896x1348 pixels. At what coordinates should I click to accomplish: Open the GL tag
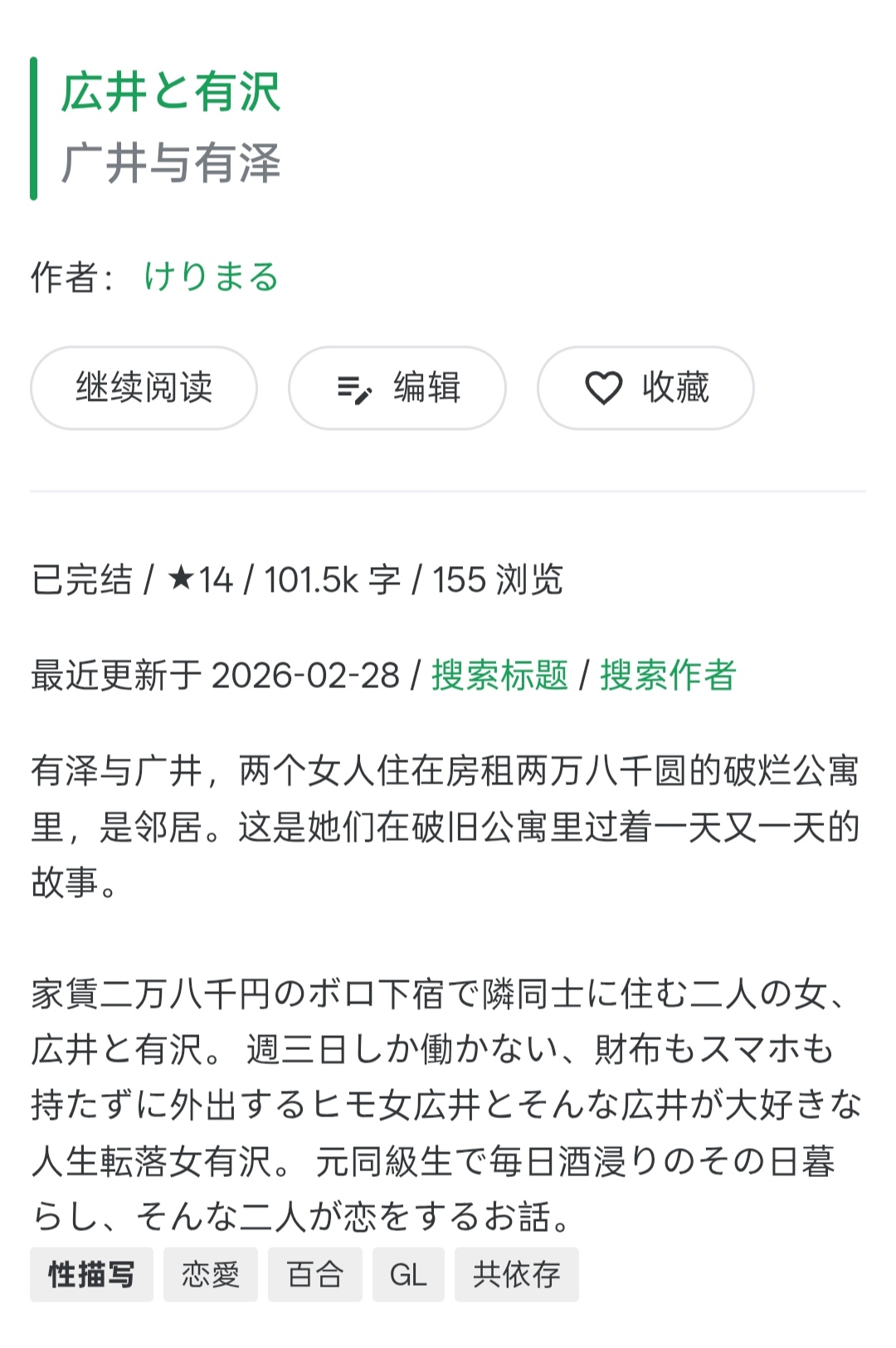(408, 1274)
